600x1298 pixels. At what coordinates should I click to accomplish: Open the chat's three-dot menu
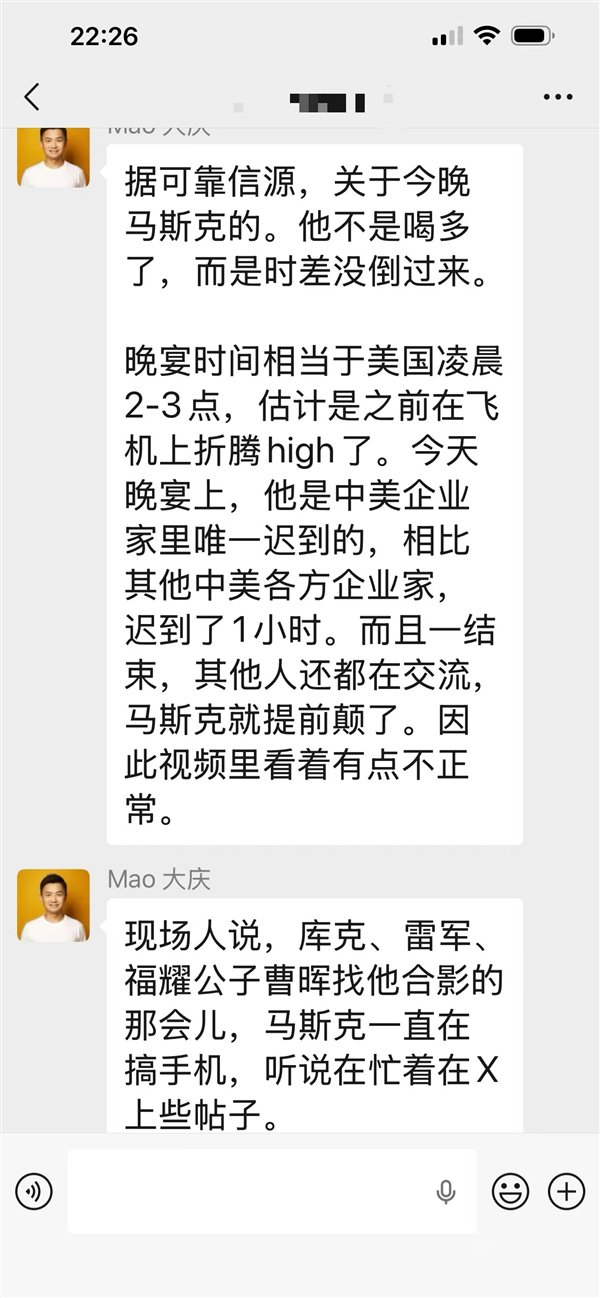pyautogui.click(x=557, y=97)
